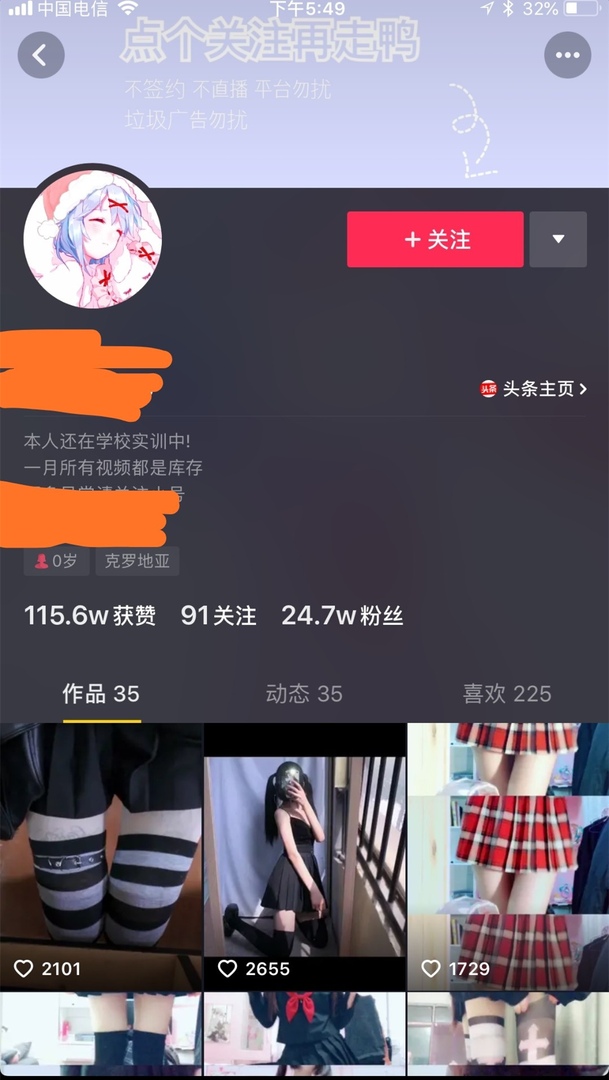Open the video with 2655 likes
The image size is (609, 1080).
(x=304, y=857)
